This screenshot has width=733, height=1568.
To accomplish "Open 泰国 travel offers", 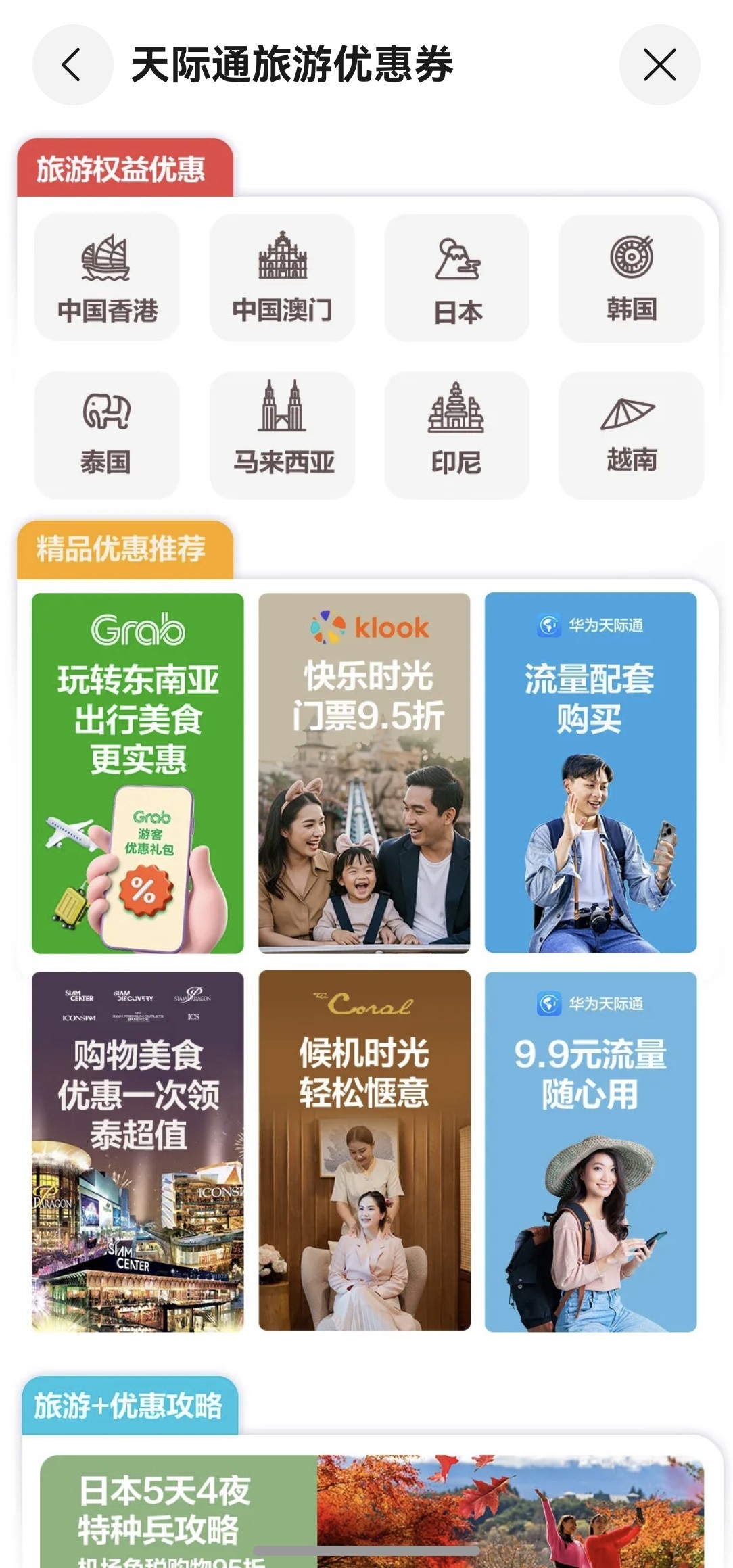I will (x=107, y=435).
